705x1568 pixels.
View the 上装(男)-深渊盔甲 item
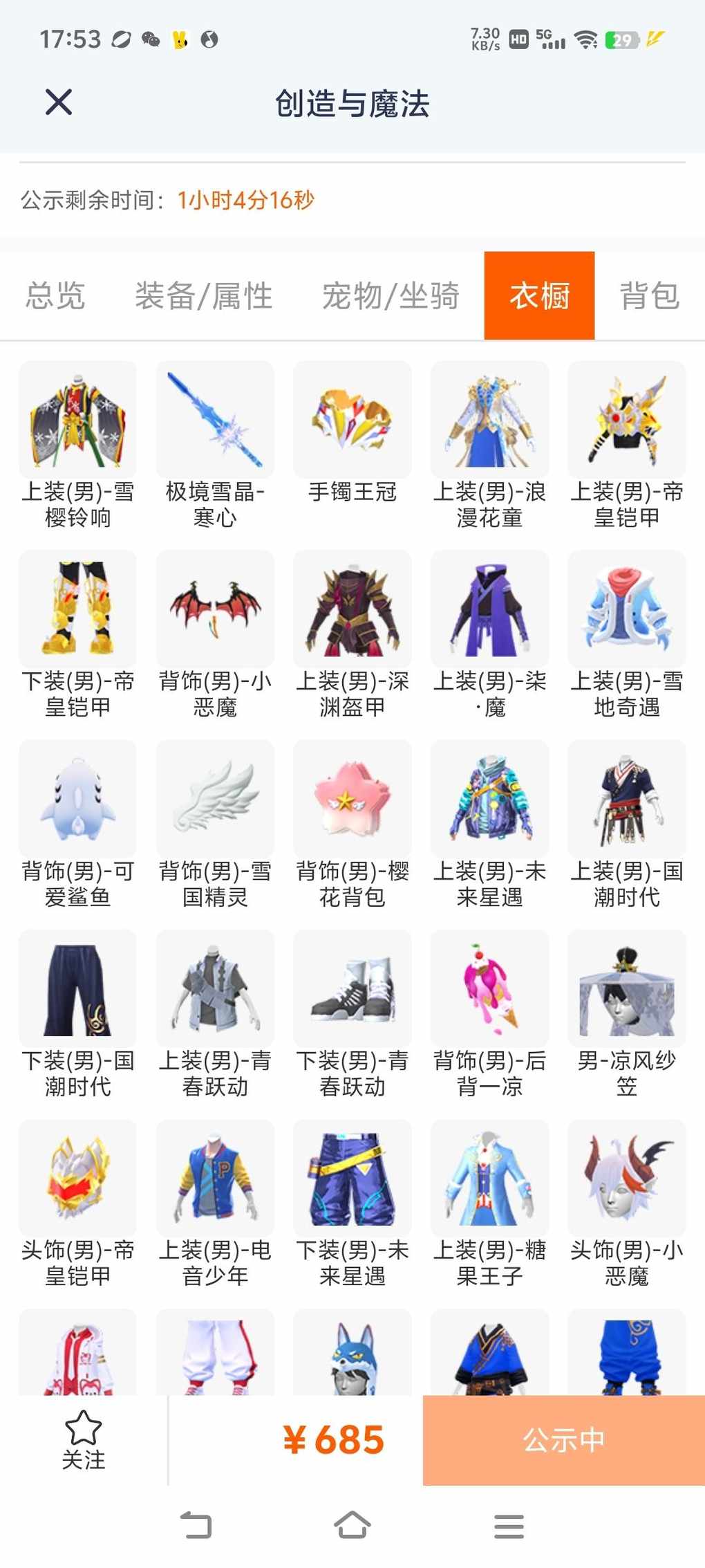tap(352, 635)
